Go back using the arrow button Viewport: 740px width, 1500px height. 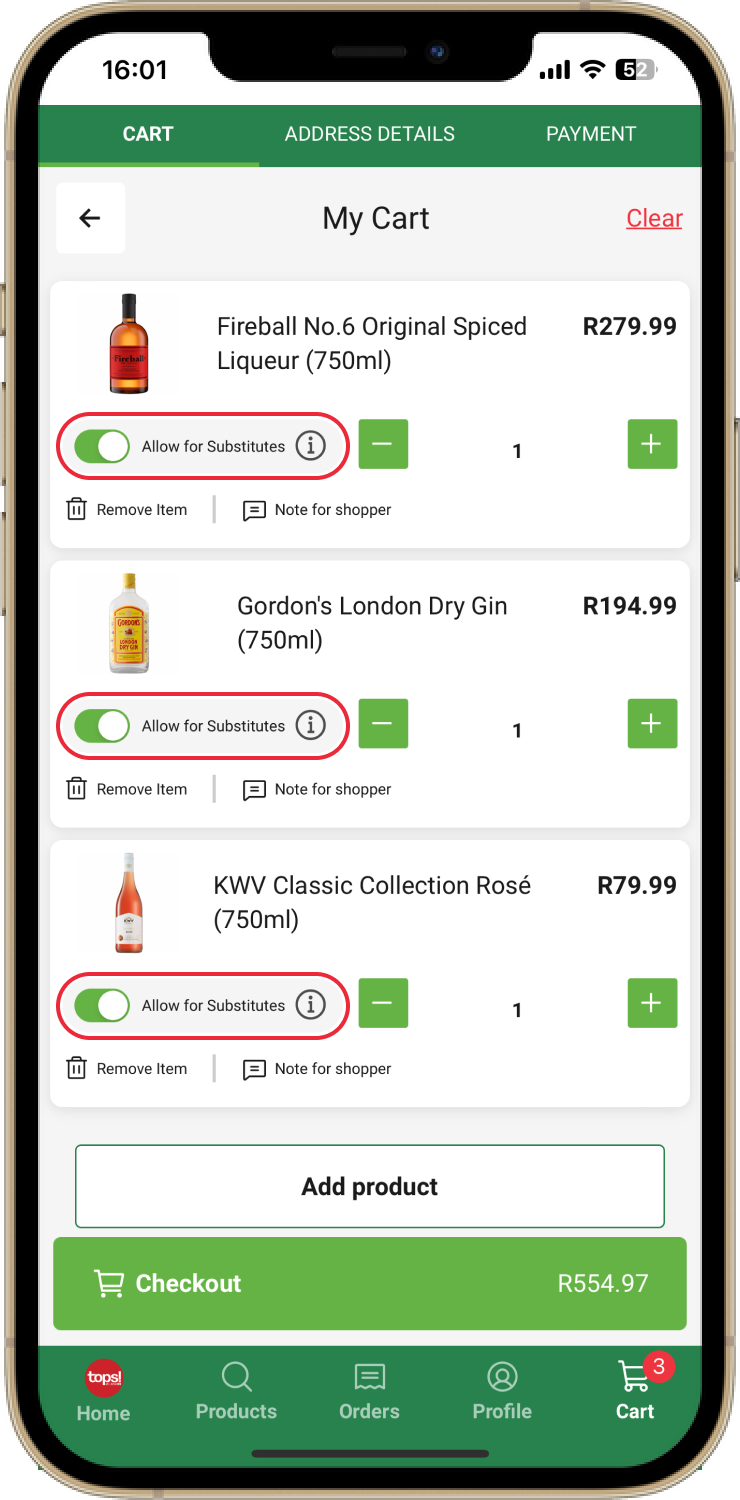click(90, 218)
